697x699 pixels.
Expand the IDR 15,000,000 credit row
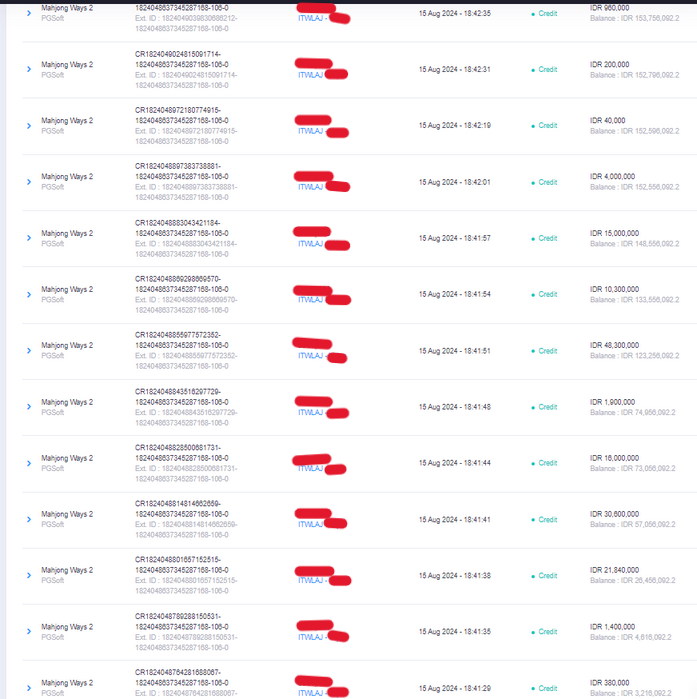(28, 239)
